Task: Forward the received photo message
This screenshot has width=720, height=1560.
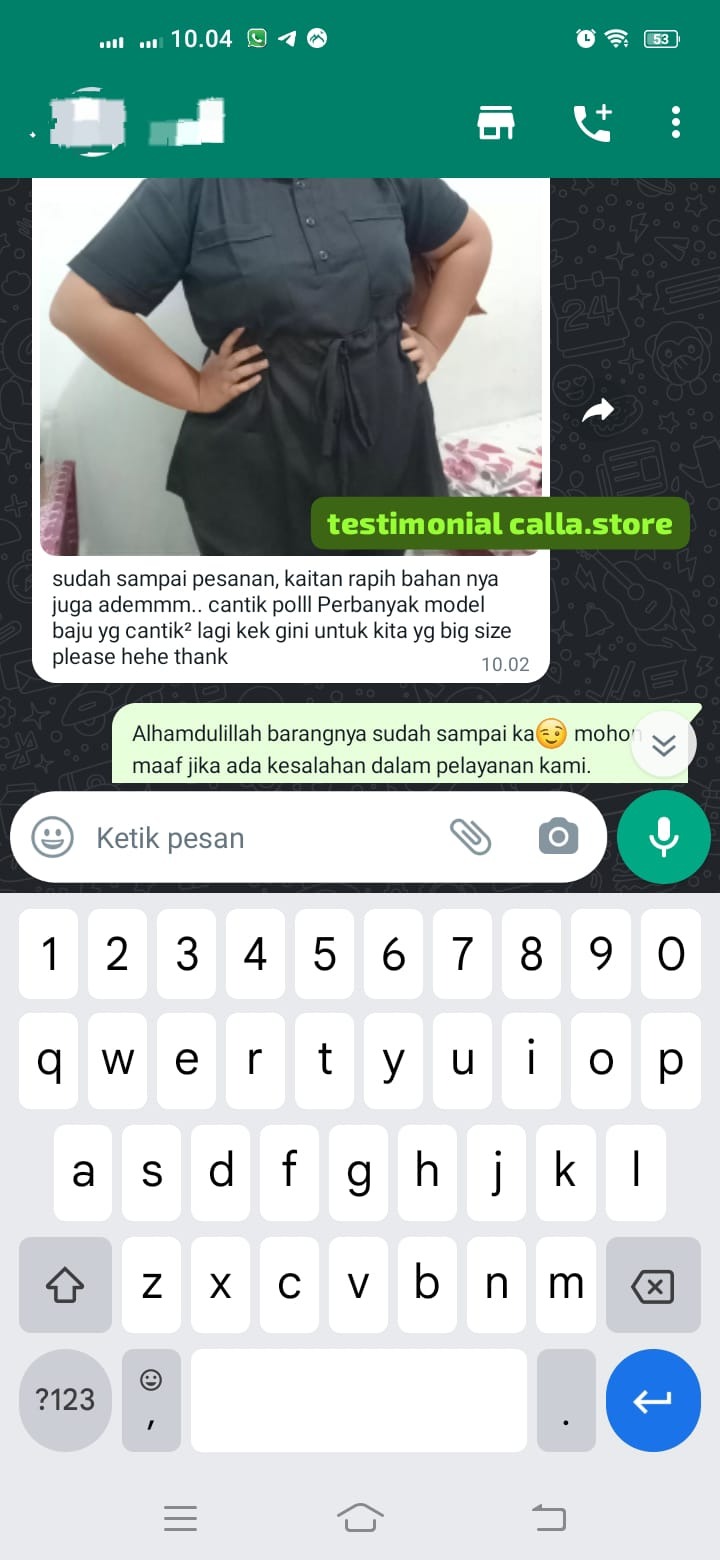Action: pos(598,410)
